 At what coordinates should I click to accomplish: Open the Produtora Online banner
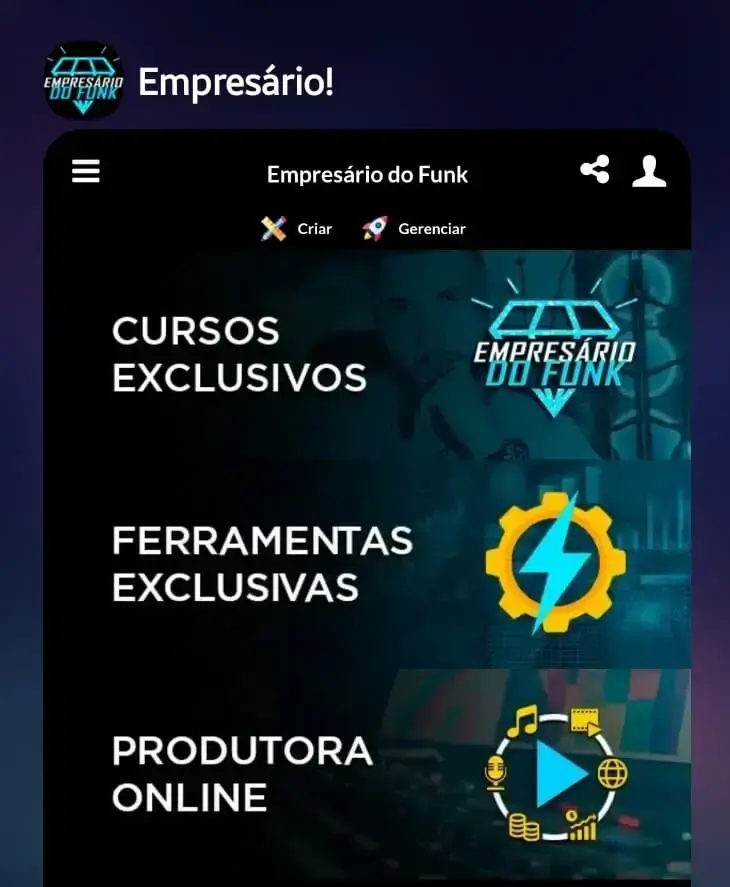tap(367, 773)
